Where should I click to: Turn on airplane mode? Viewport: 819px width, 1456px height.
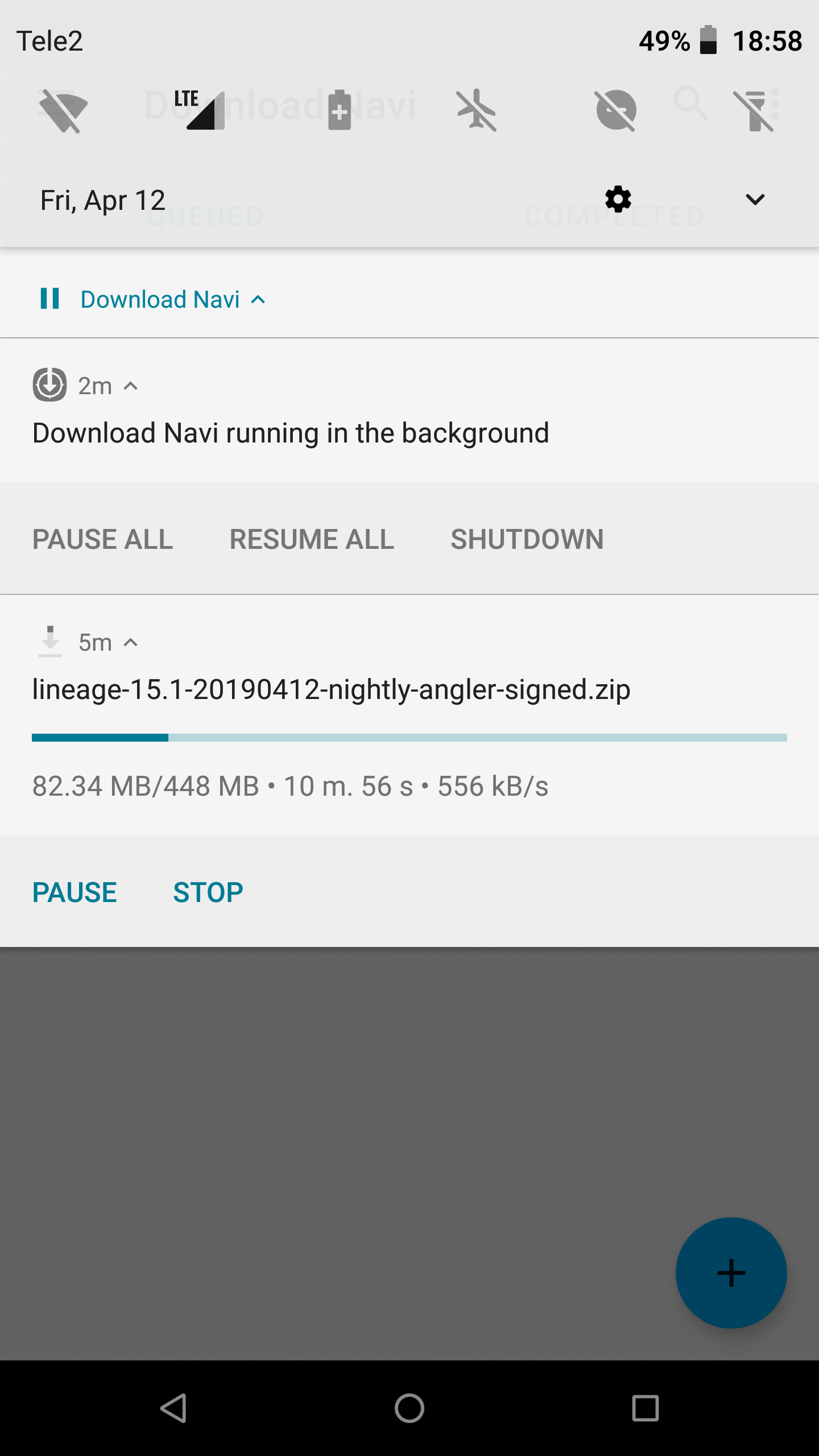click(x=477, y=110)
